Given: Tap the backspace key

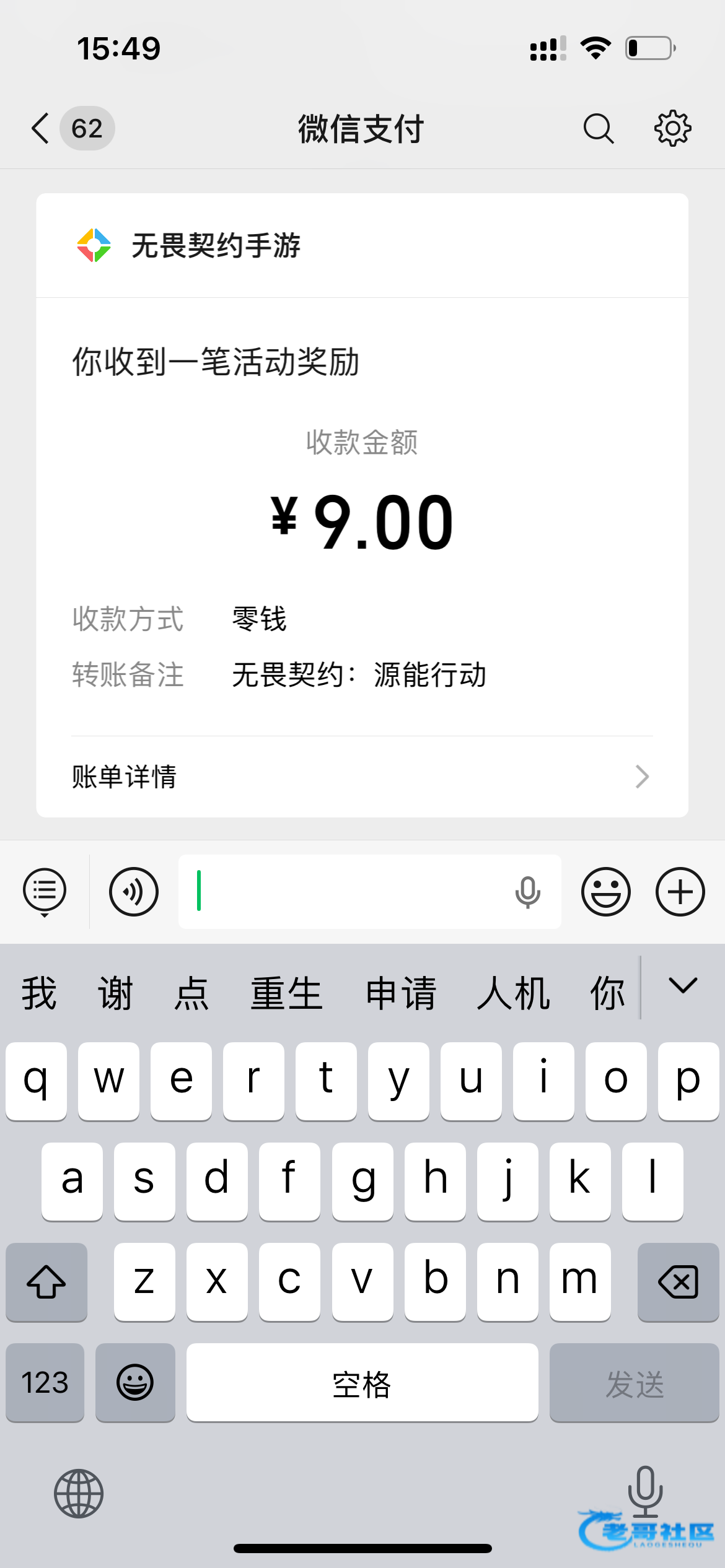Looking at the screenshot, I should 678,1281.
